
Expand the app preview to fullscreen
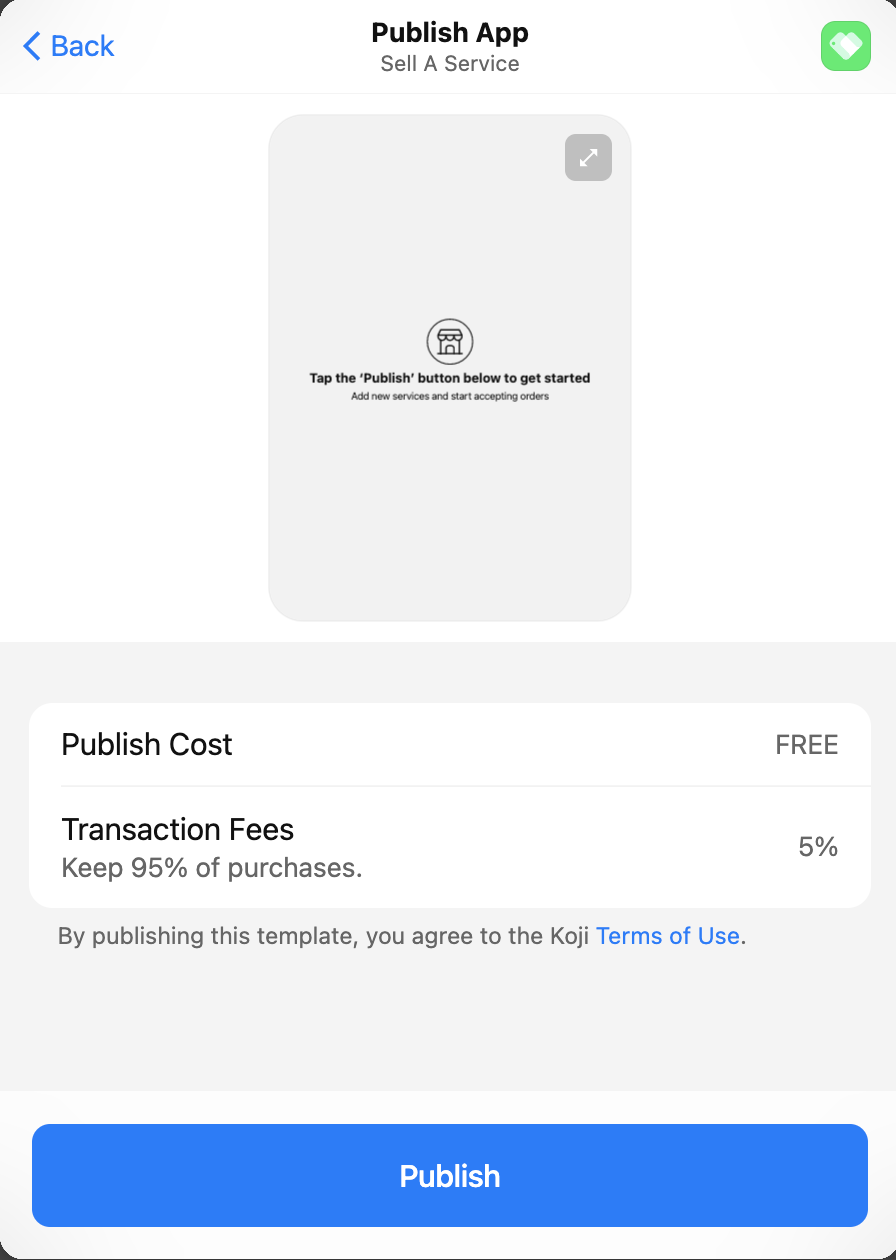pos(588,157)
